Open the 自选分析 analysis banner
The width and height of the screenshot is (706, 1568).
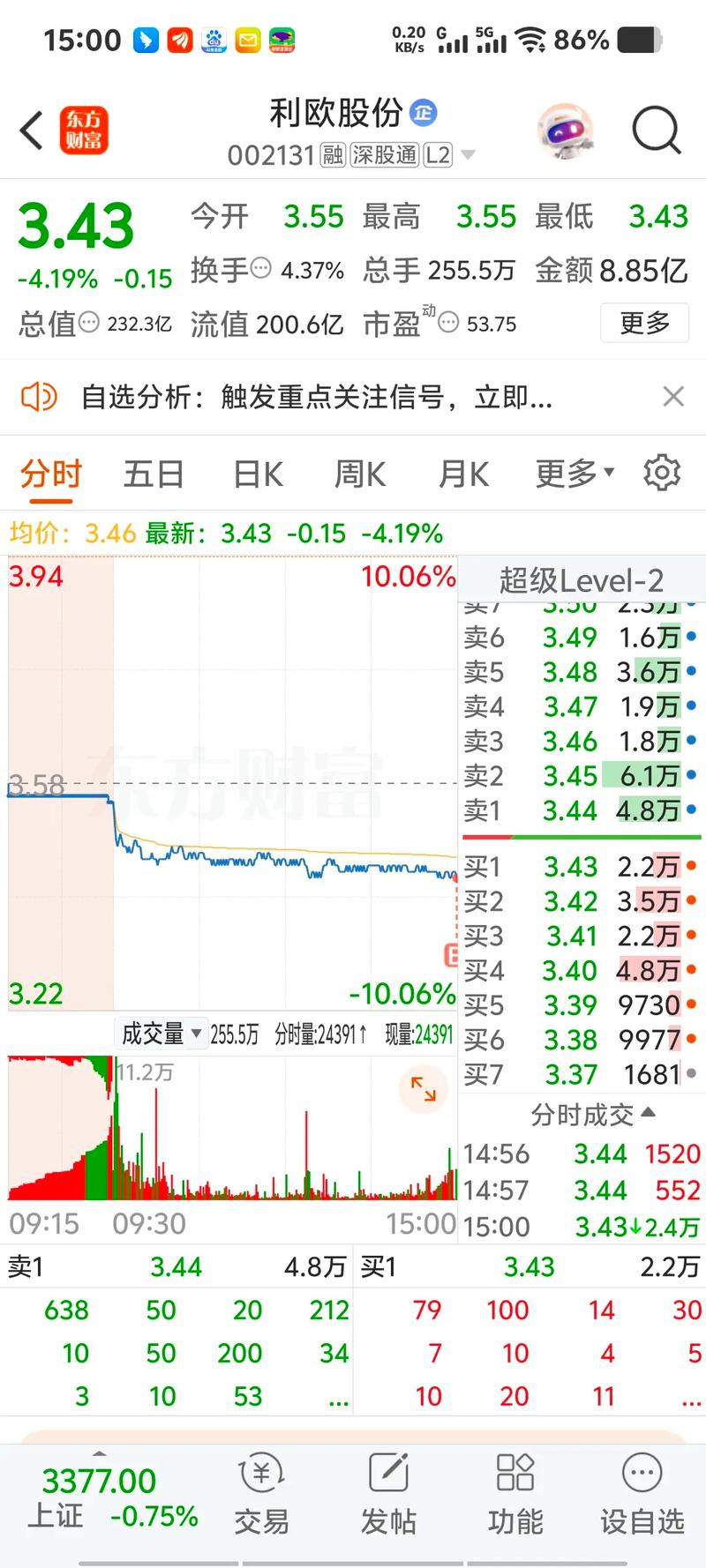pyautogui.click(x=309, y=397)
